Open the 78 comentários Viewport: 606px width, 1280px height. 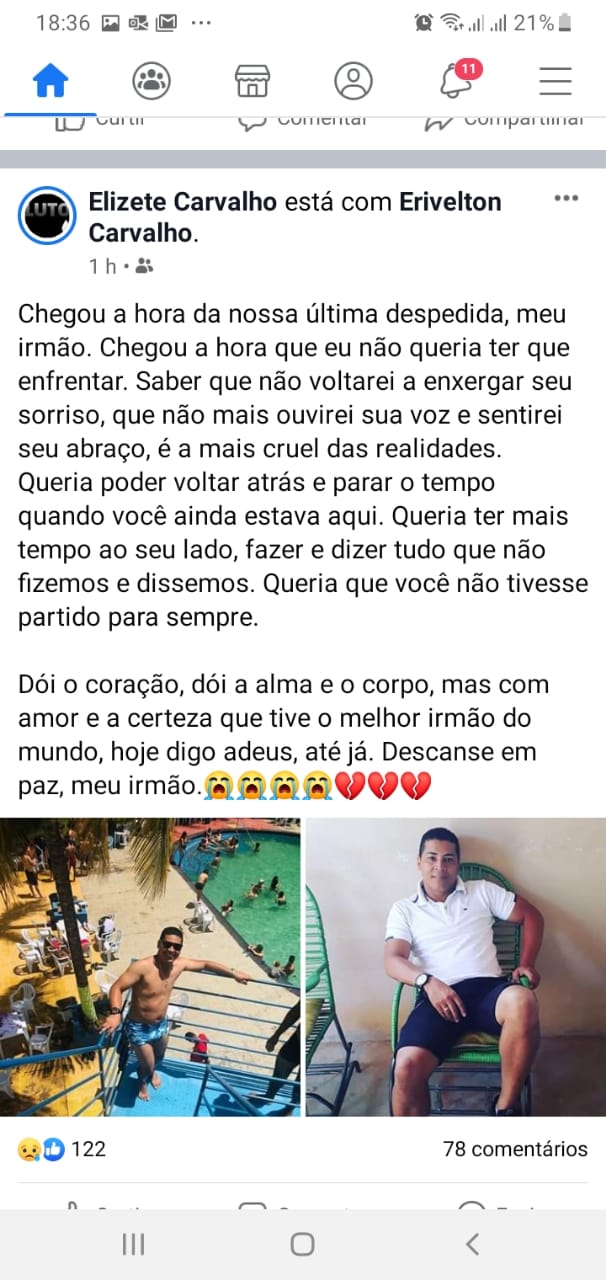[515, 1149]
